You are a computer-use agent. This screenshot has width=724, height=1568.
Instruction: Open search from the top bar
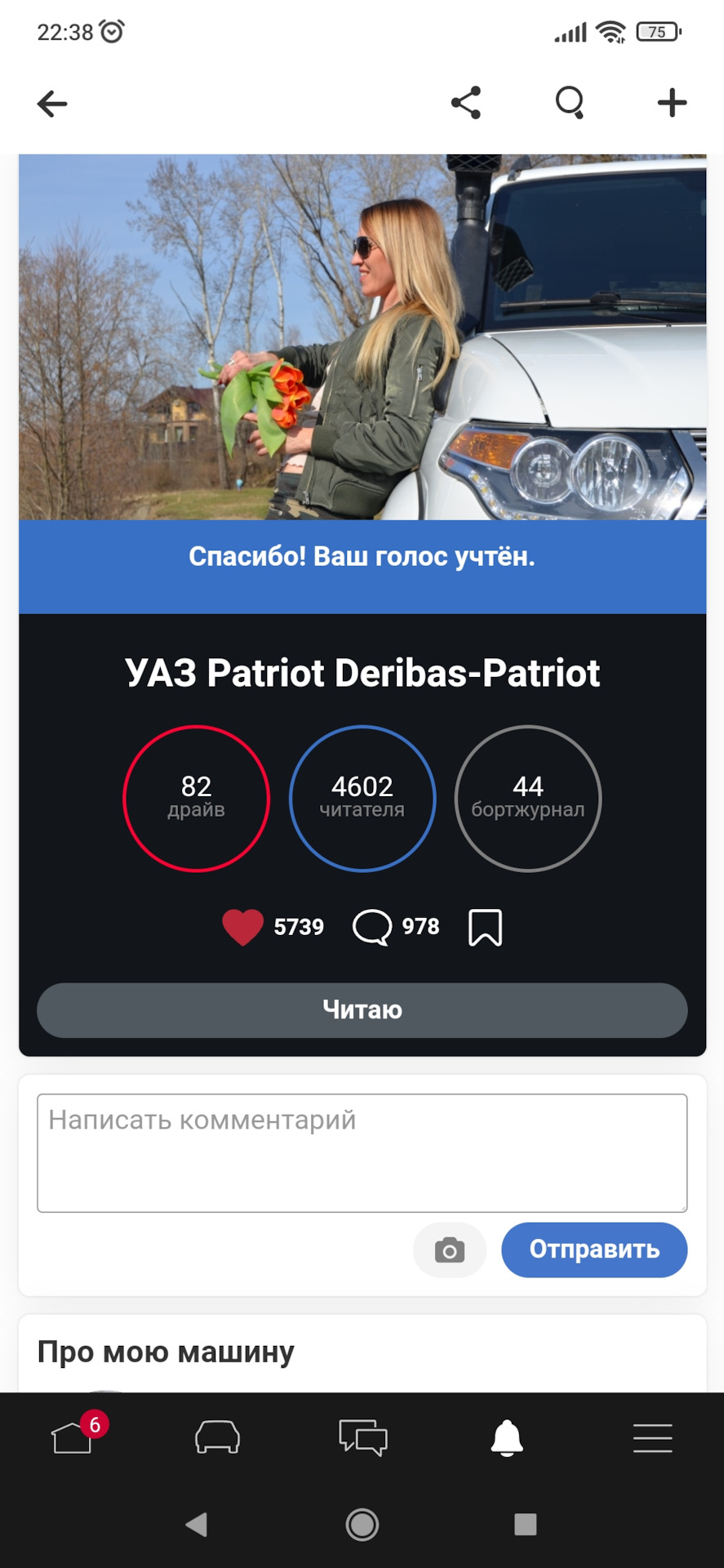click(570, 103)
